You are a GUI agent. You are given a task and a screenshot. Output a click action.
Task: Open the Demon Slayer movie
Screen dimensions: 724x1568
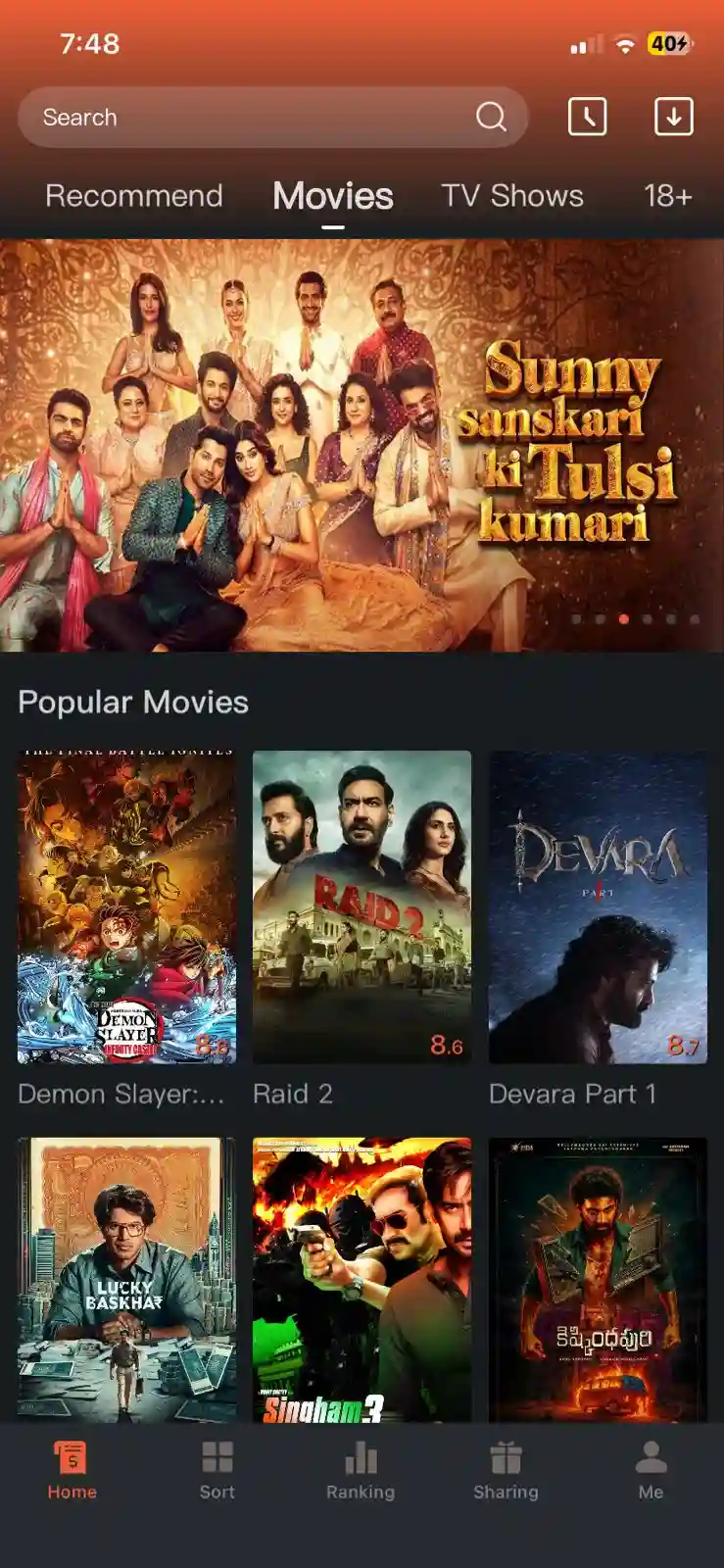pos(126,907)
